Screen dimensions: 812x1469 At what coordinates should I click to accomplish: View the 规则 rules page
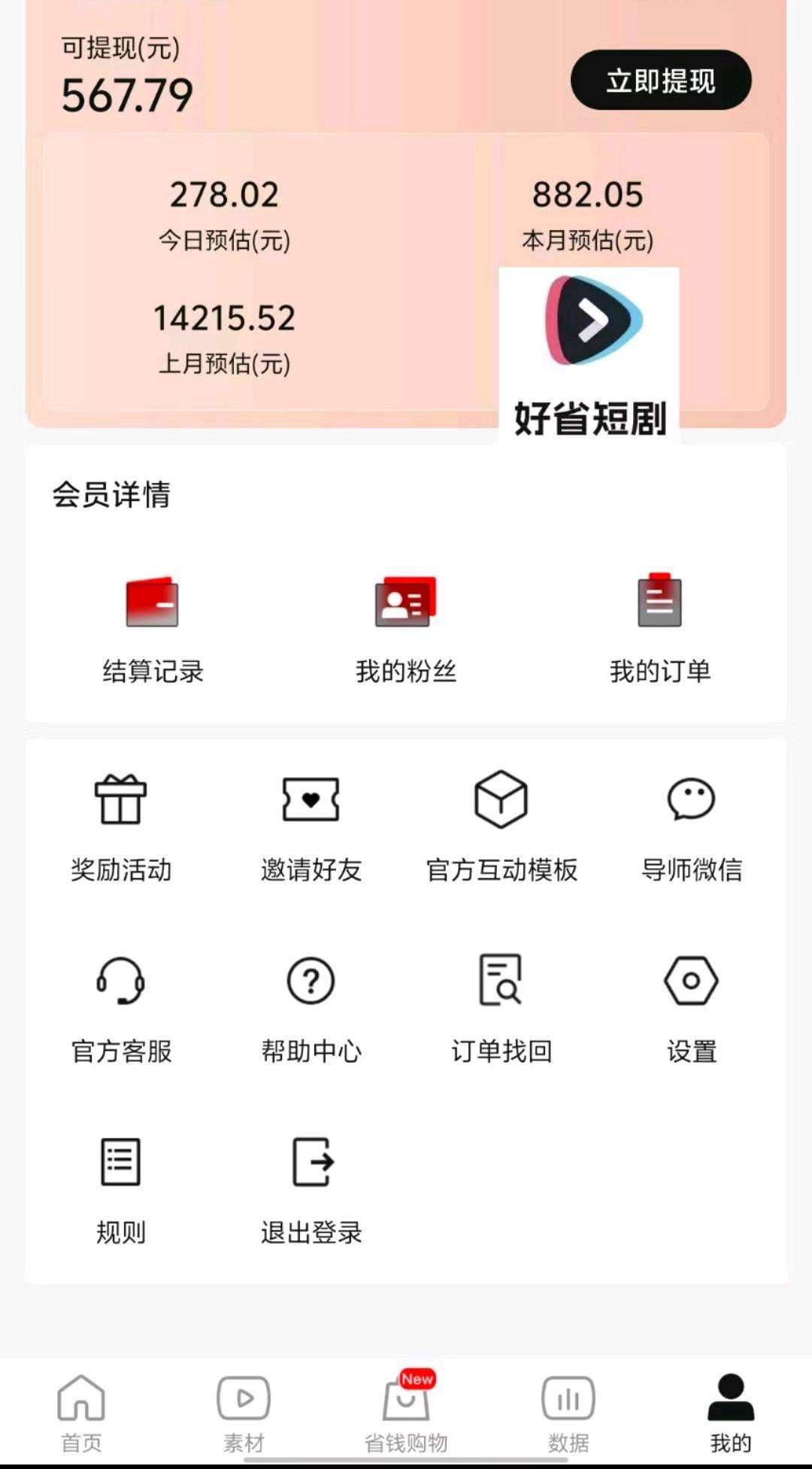(121, 1187)
